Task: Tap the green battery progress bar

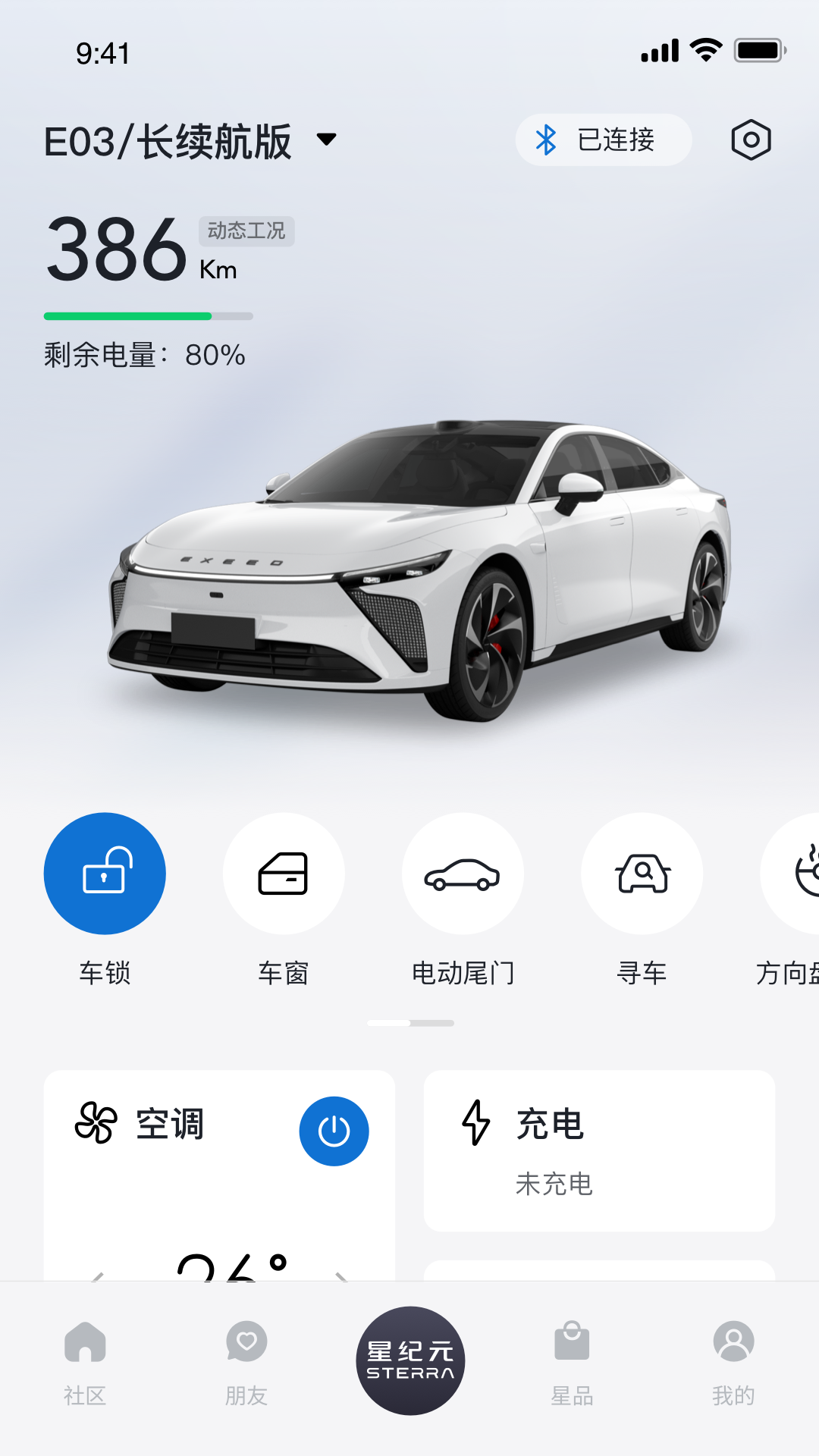Action: tap(129, 316)
